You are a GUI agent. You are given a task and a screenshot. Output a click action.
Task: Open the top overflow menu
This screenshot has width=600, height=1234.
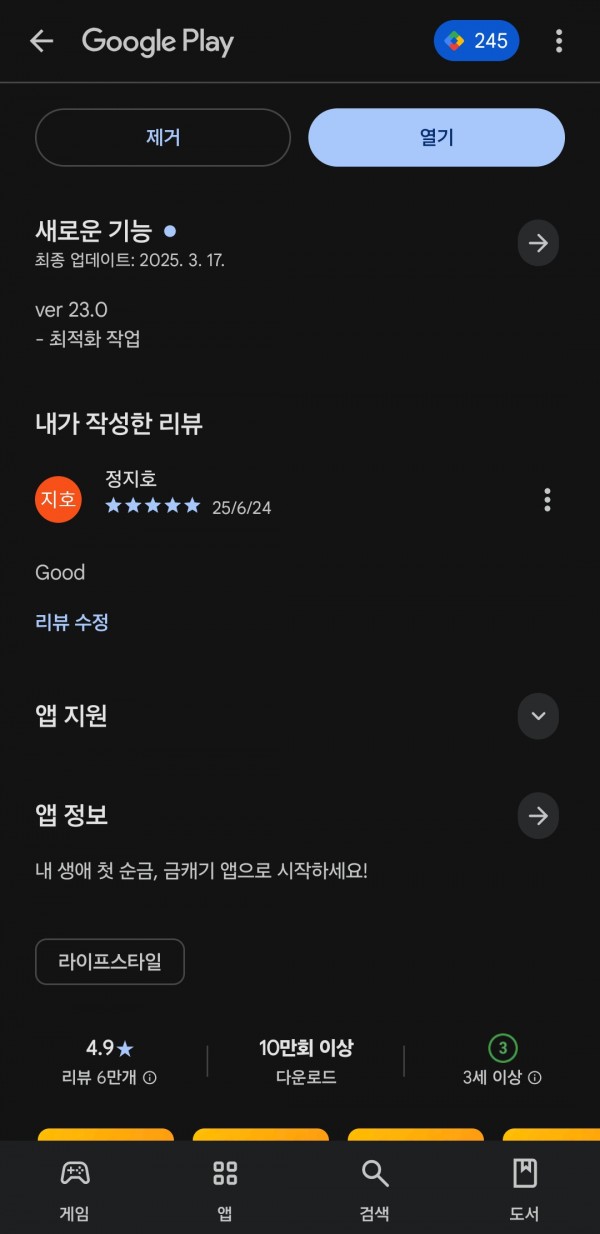click(x=558, y=41)
